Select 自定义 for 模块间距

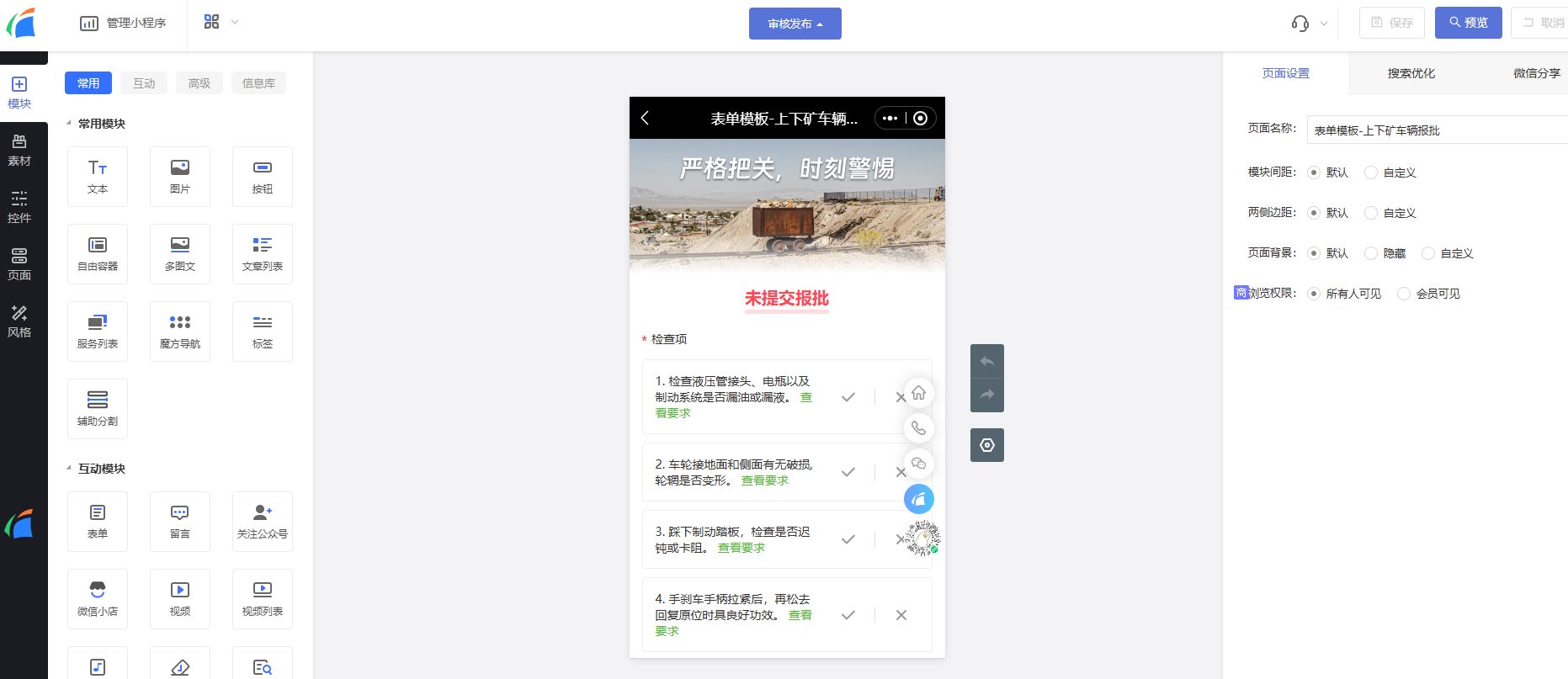[1371, 172]
